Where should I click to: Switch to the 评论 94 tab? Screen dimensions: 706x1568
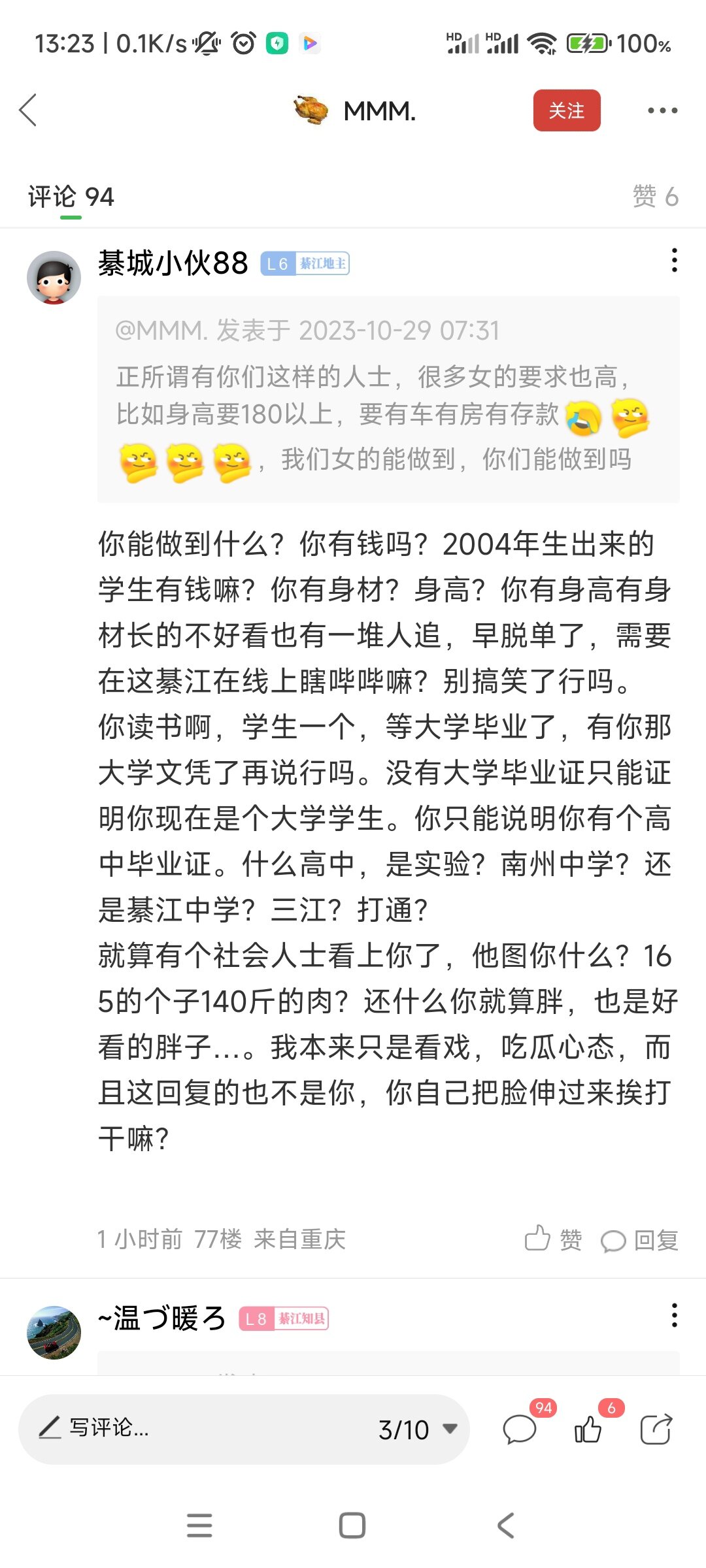(71, 197)
